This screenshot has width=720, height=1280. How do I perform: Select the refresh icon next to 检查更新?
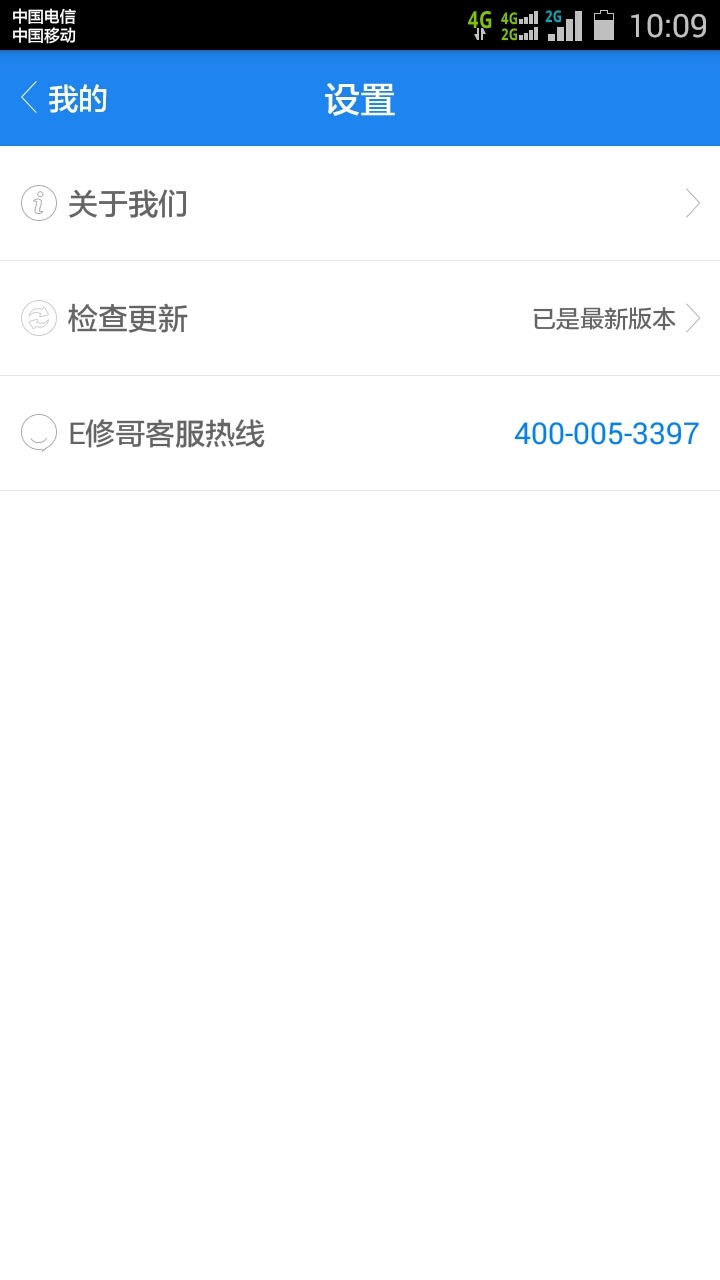pyautogui.click(x=38, y=318)
